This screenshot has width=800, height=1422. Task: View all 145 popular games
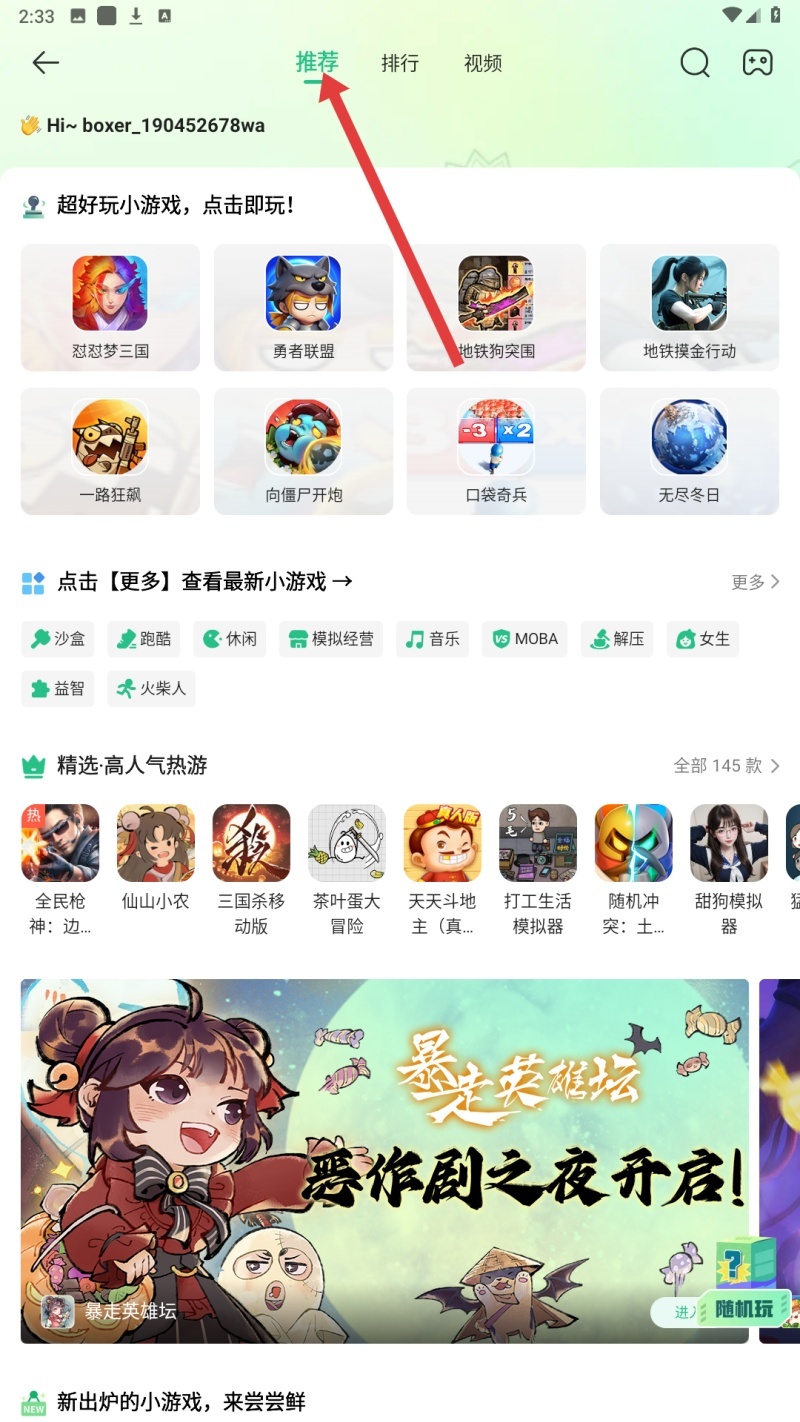coord(726,765)
